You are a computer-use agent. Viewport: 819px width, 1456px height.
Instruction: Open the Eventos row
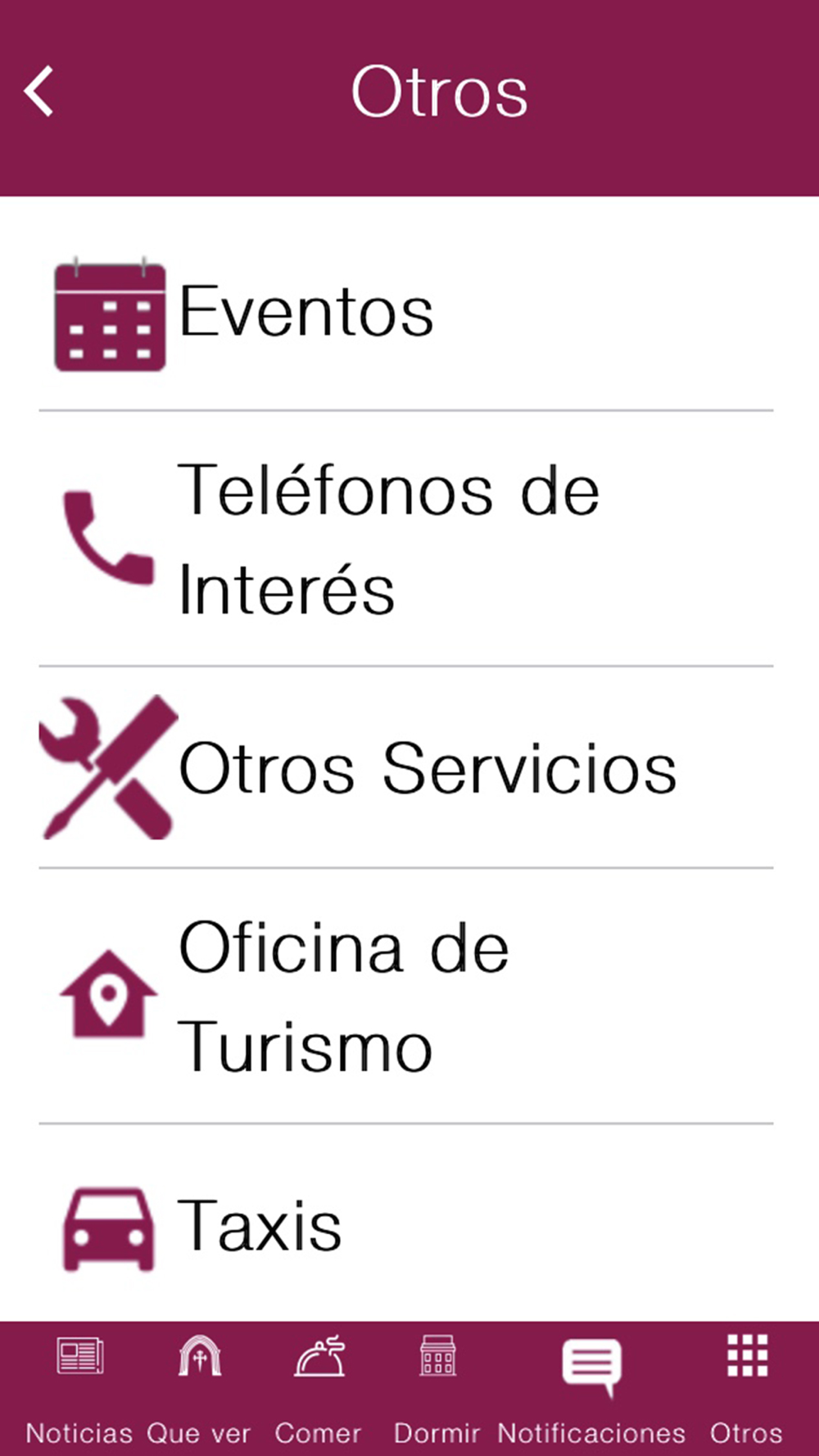click(406, 312)
